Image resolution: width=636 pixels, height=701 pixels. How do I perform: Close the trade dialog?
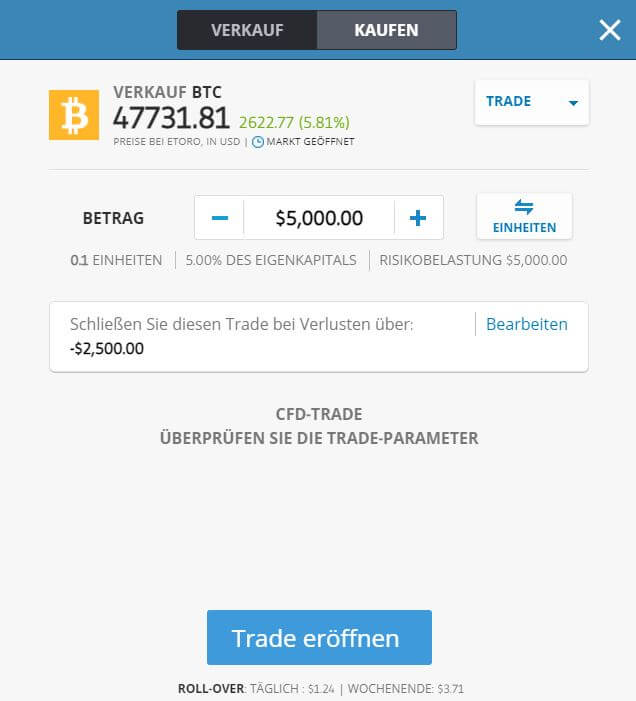pyautogui.click(x=609, y=30)
